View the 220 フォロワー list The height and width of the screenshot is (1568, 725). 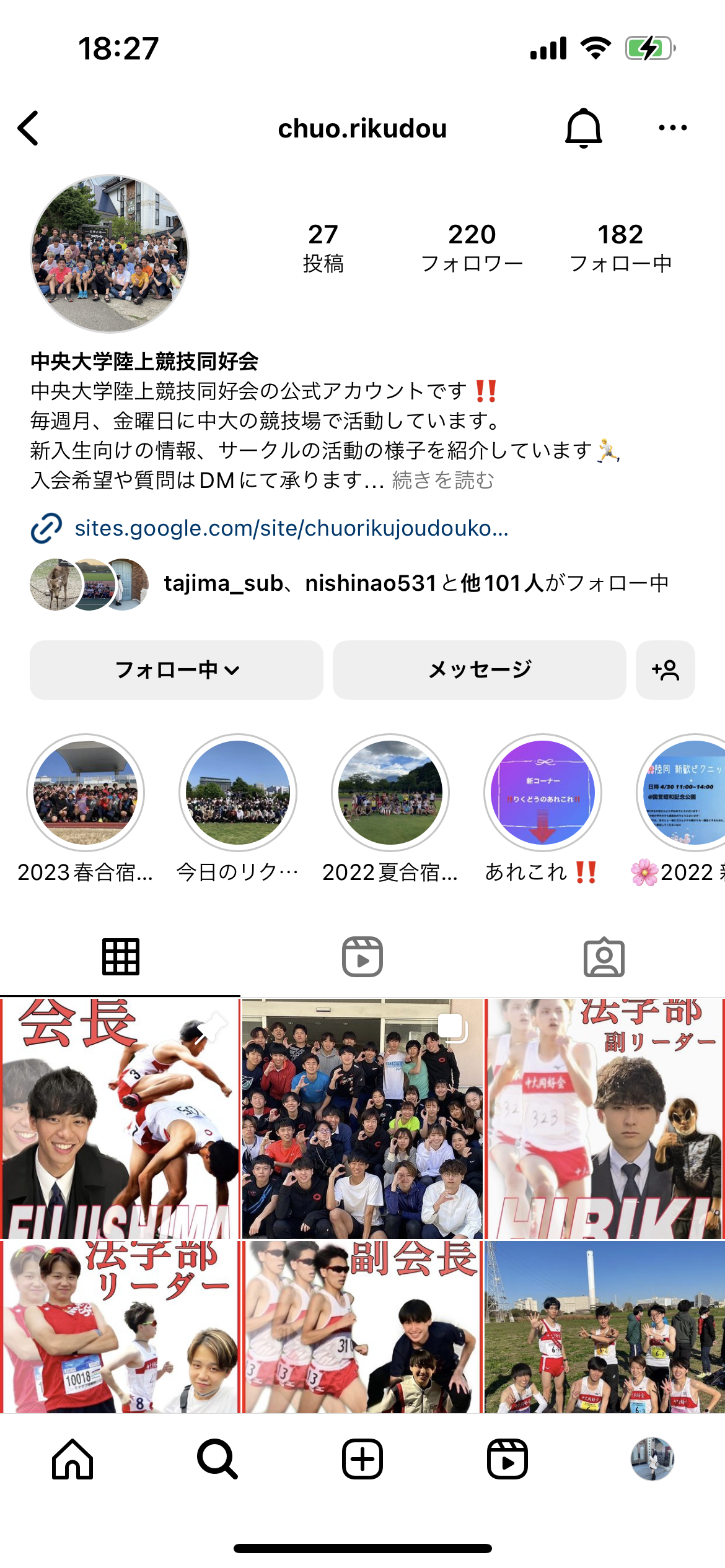pyautogui.click(x=472, y=248)
